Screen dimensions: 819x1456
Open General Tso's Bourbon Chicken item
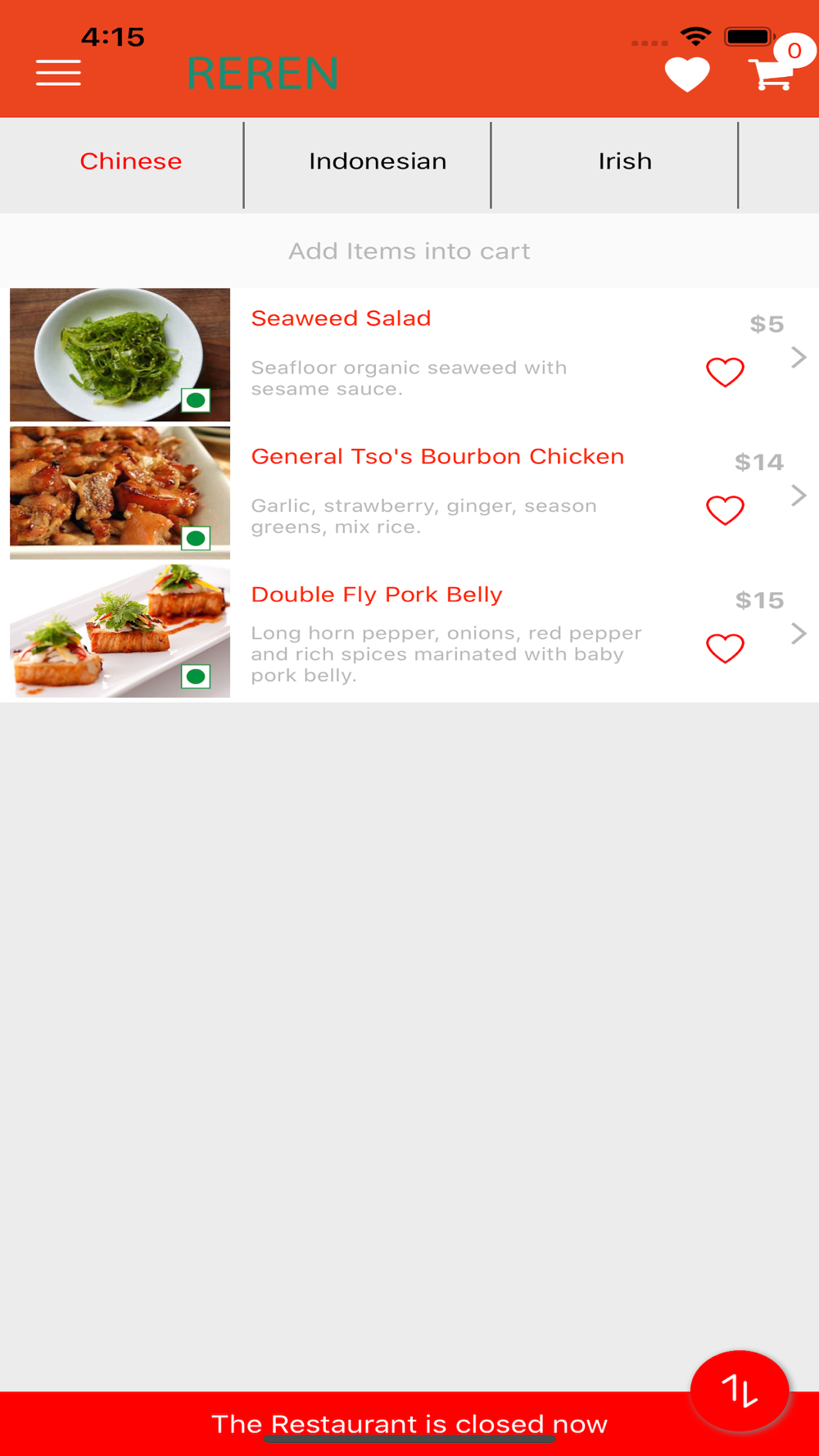pyautogui.click(x=409, y=493)
